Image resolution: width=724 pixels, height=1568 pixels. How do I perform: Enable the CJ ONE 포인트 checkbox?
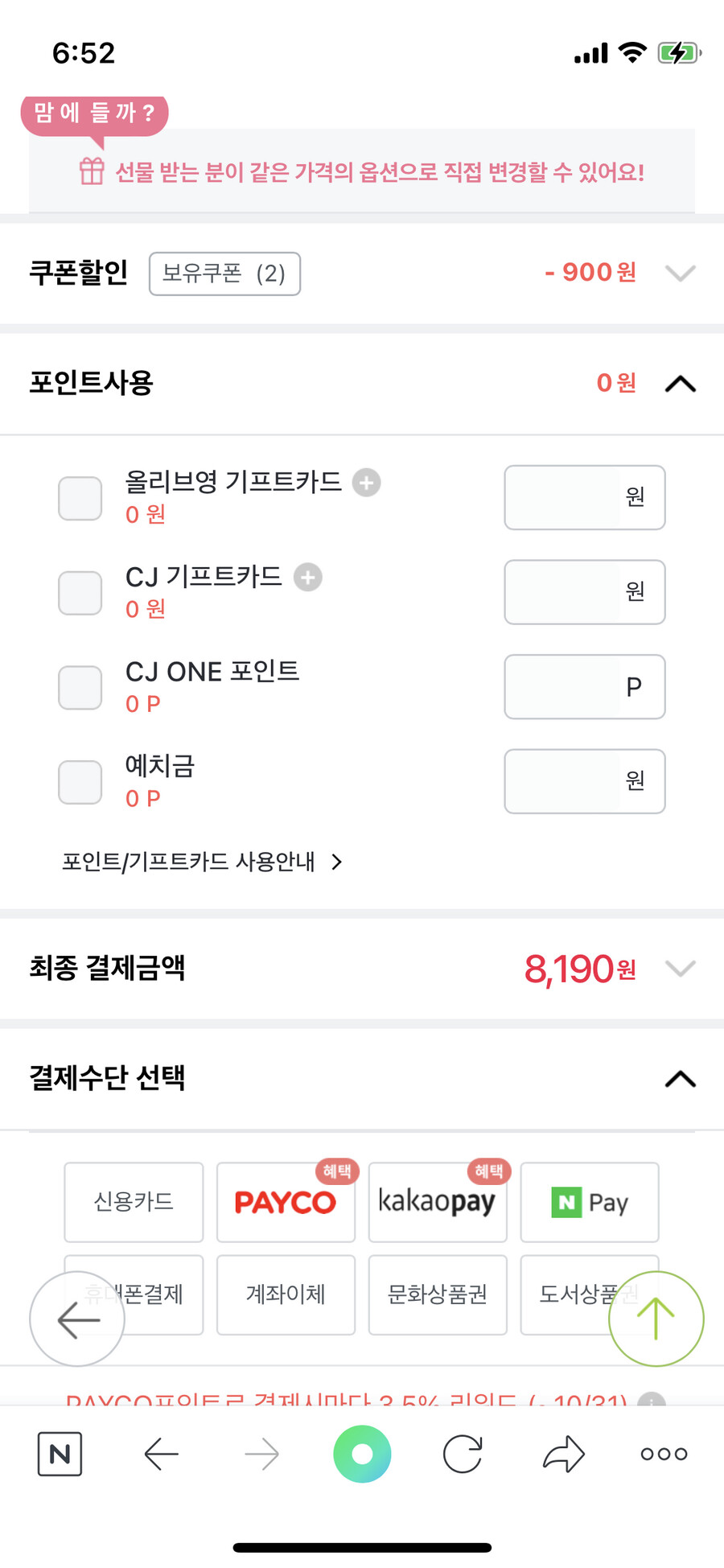[79, 687]
